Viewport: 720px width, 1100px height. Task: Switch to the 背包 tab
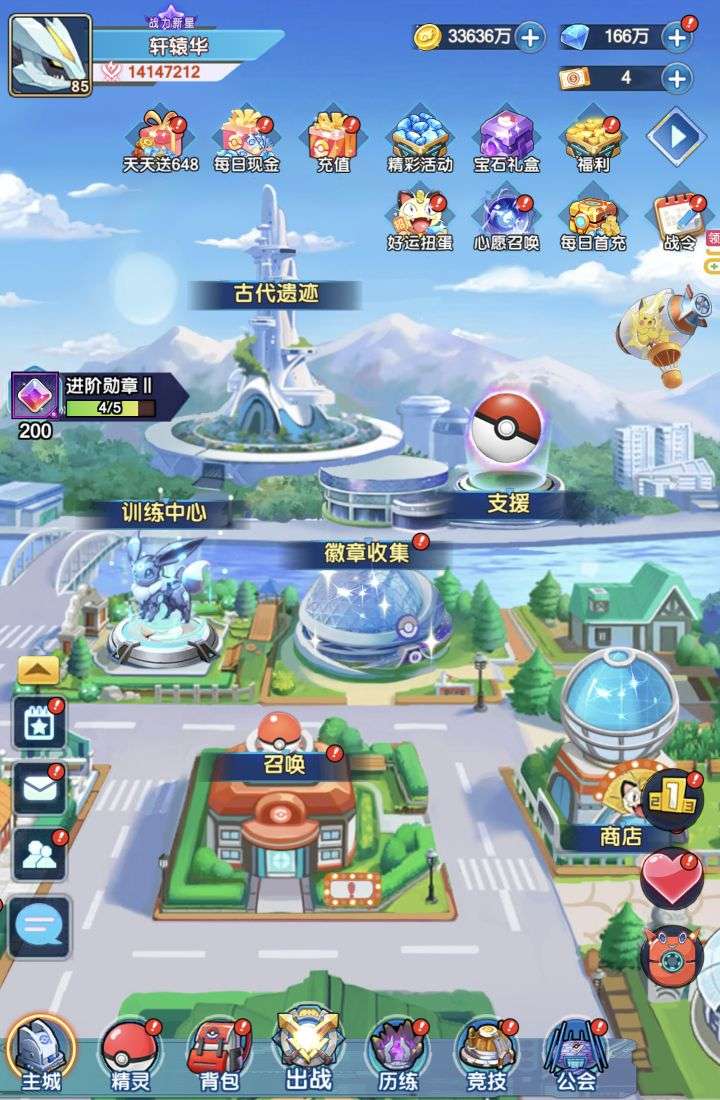pos(217,1056)
